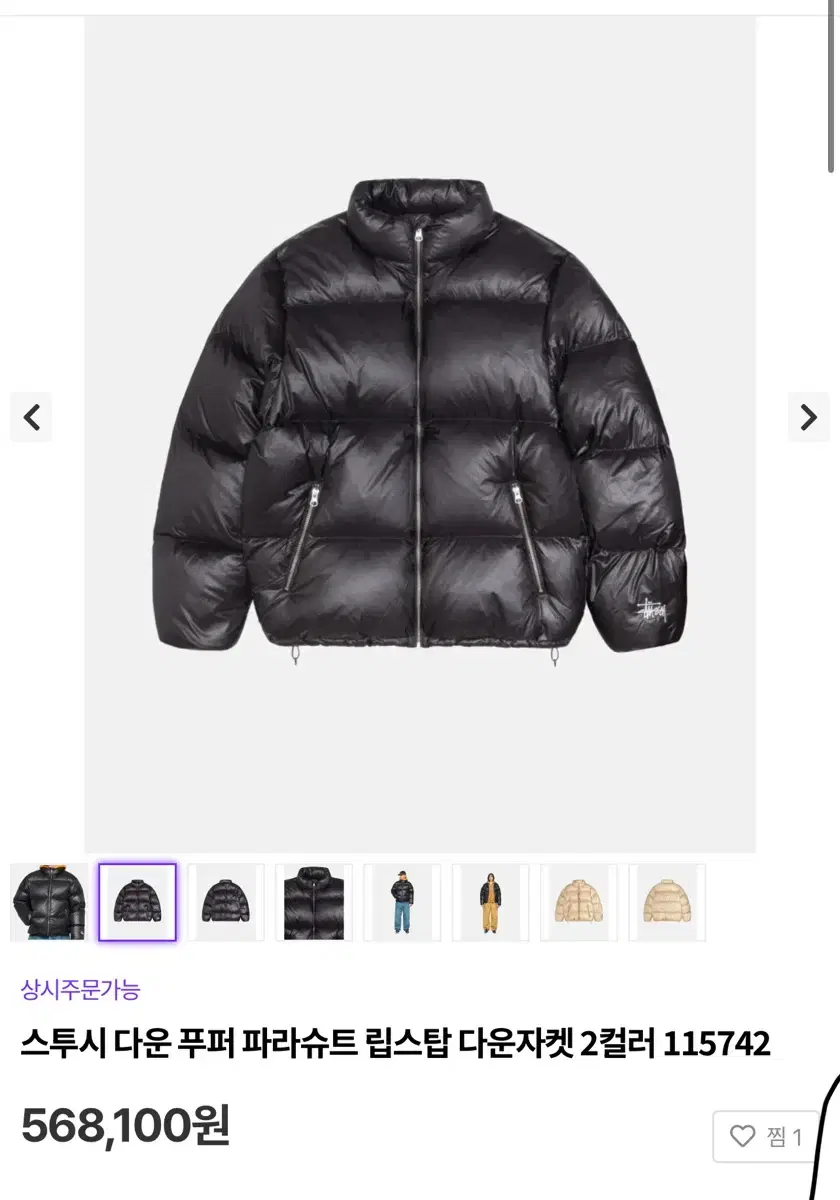The image size is (840, 1200).
Task: Select the first thumbnail of the worn black puffer
Action: (x=48, y=903)
